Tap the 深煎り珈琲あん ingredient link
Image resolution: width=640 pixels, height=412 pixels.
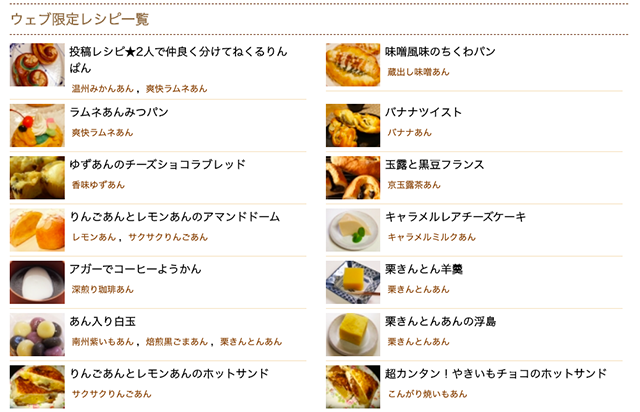pyautogui.click(x=102, y=289)
